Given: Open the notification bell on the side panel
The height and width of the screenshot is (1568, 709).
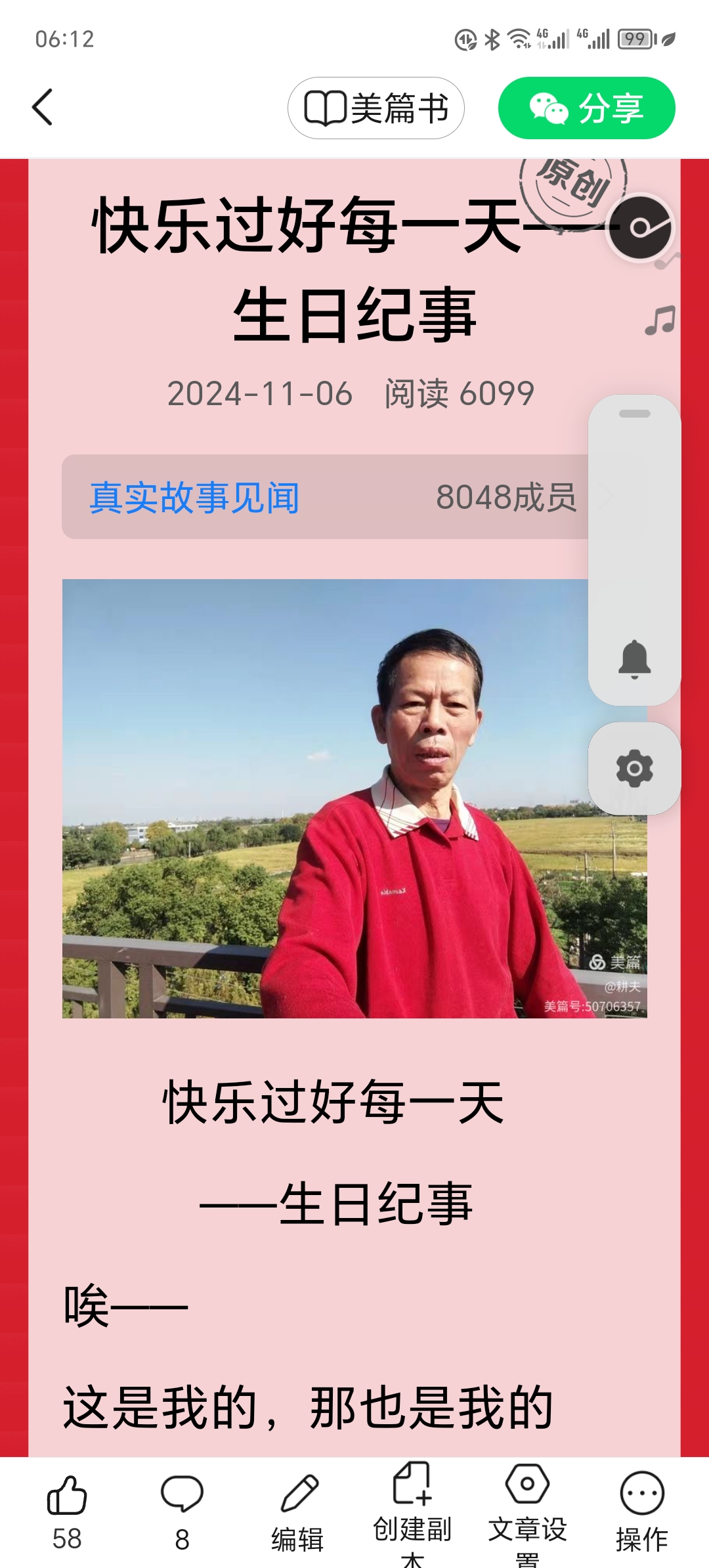Looking at the screenshot, I should 634,659.
